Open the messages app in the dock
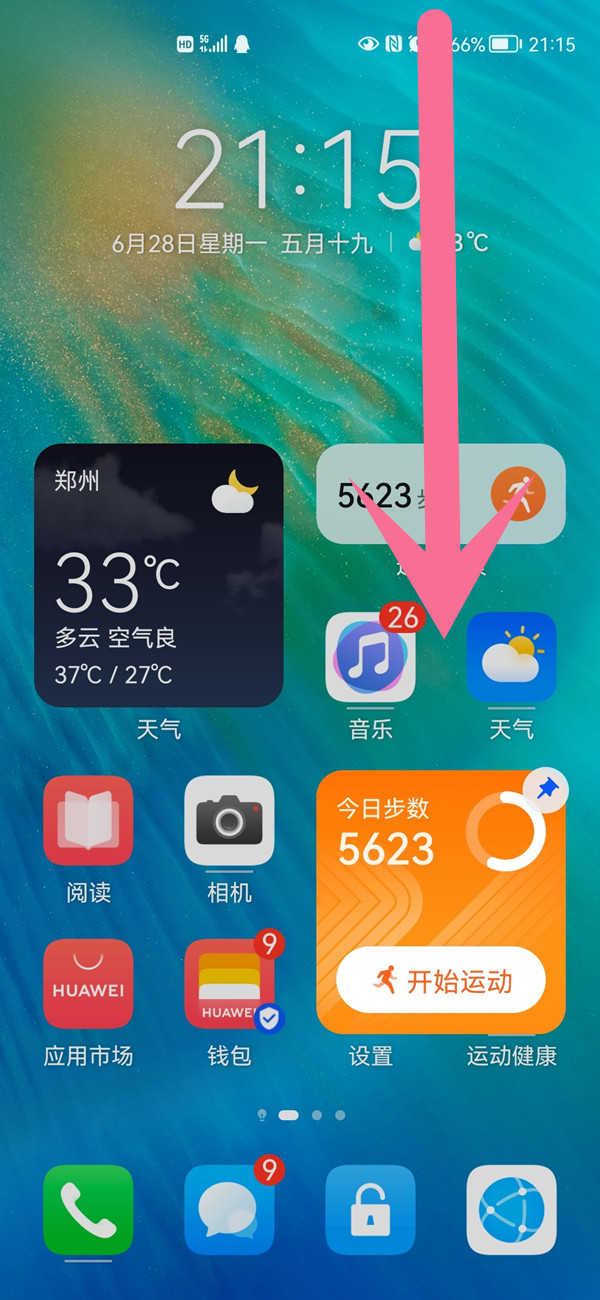Screen dimensions: 600x1300 point(229,1209)
